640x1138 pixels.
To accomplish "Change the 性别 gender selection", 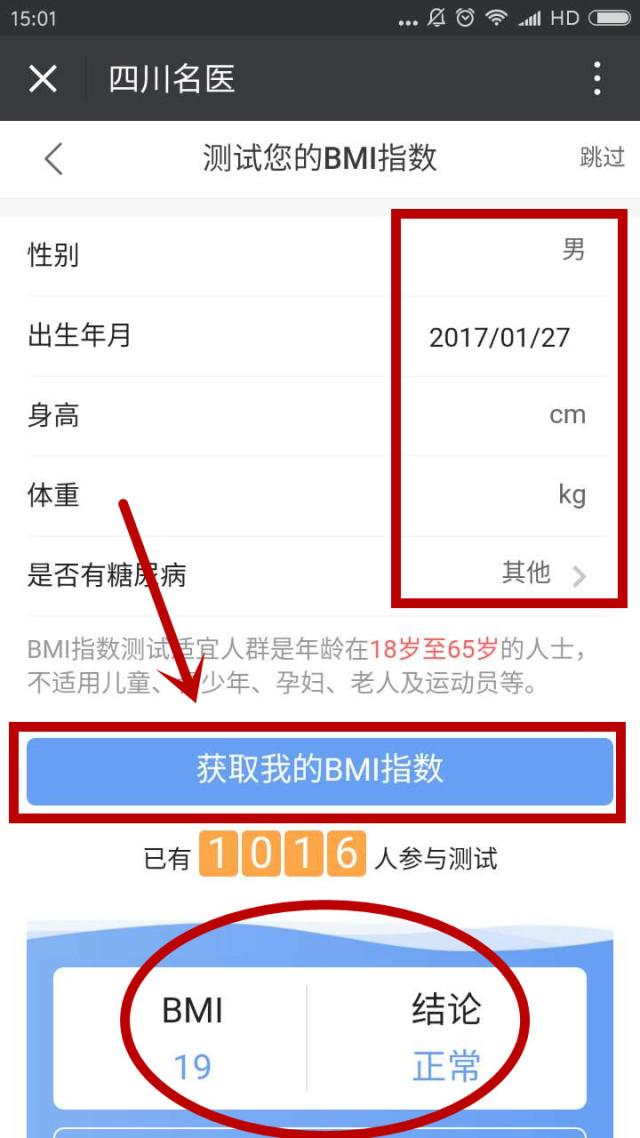I will pos(319,255).
